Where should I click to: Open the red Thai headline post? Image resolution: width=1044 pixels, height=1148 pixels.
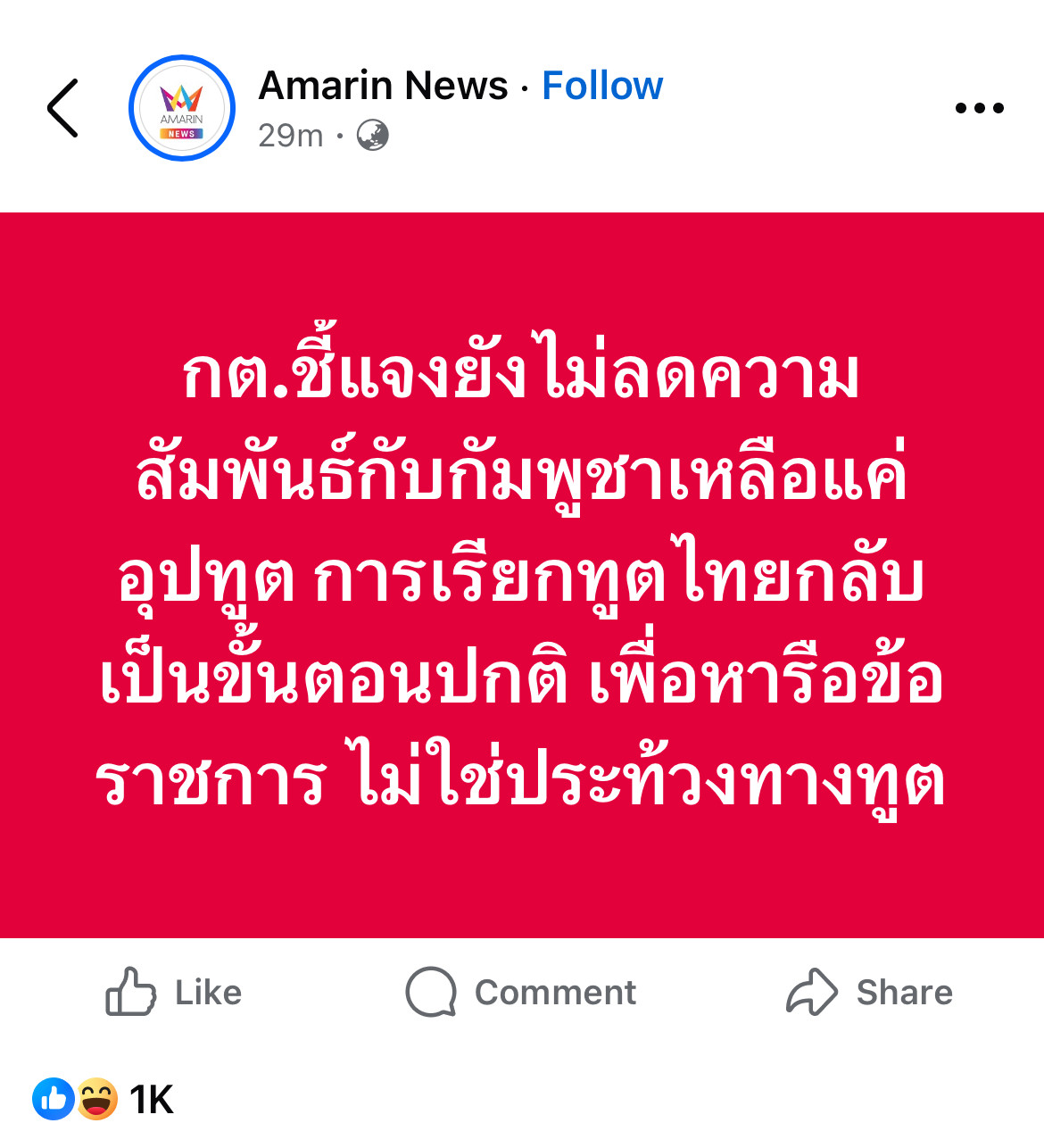[x=522, y=575]
